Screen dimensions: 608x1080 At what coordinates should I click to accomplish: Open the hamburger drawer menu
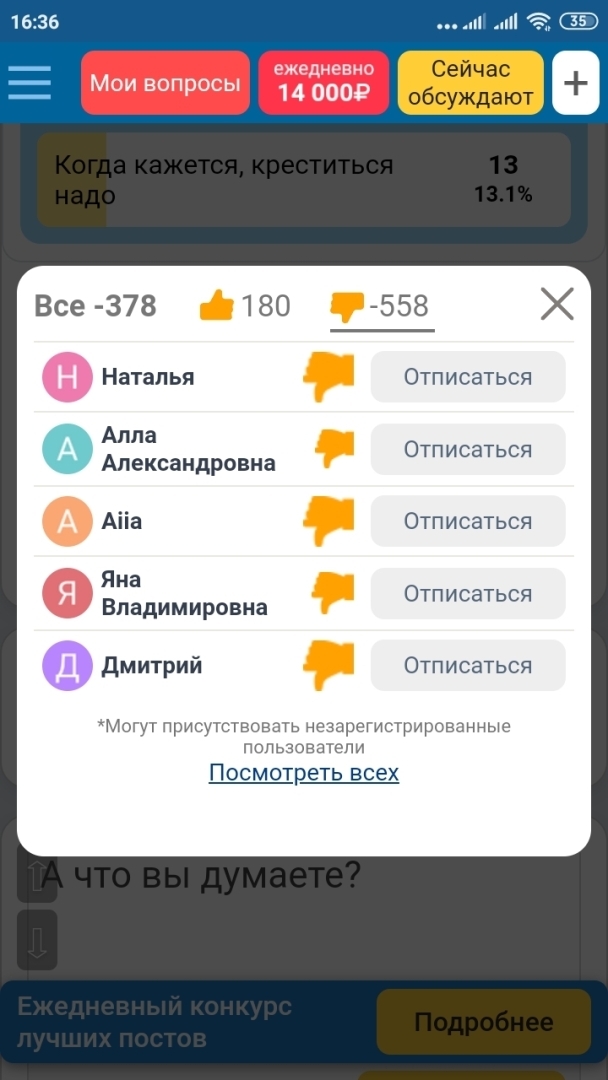(30, 83)
